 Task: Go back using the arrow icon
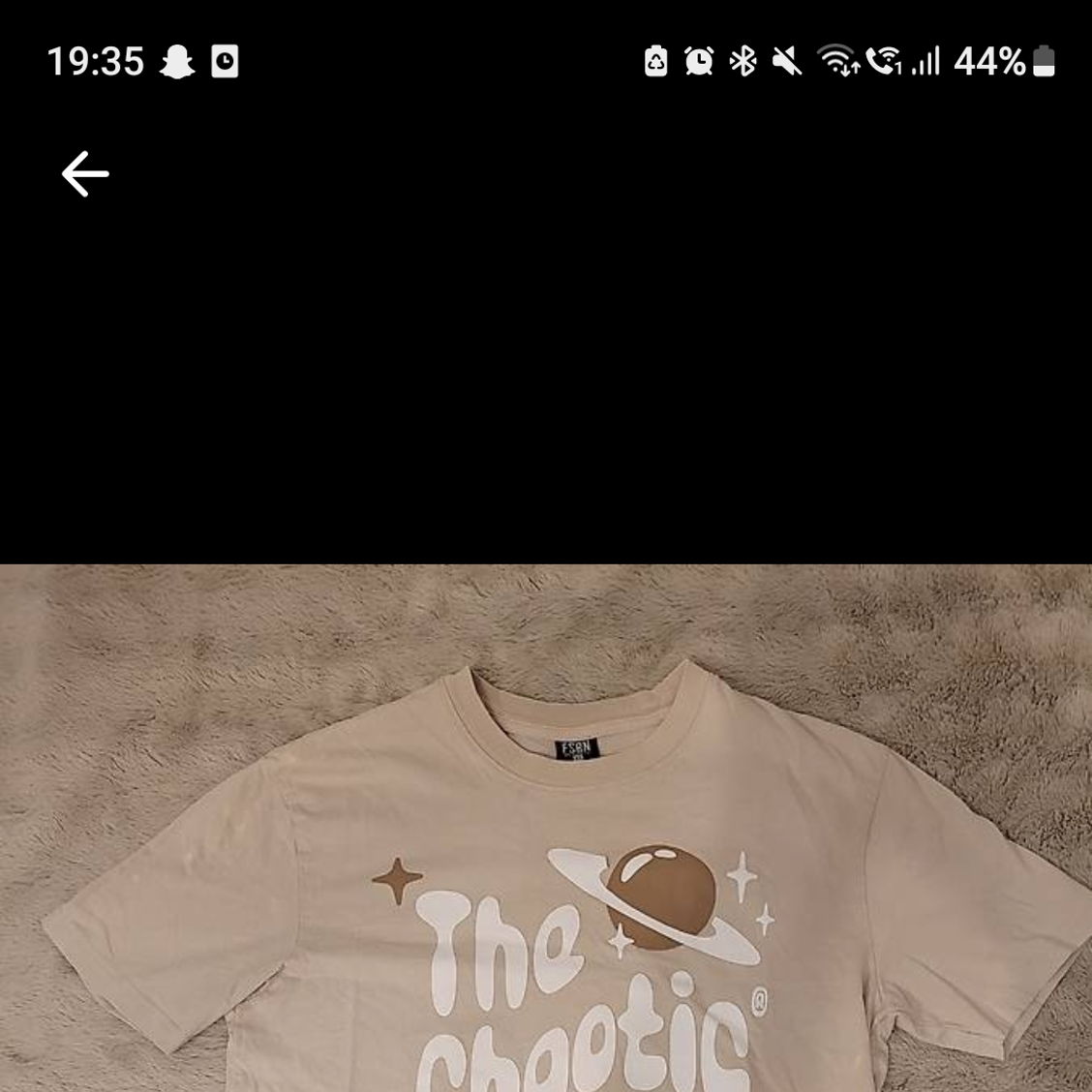85,174
